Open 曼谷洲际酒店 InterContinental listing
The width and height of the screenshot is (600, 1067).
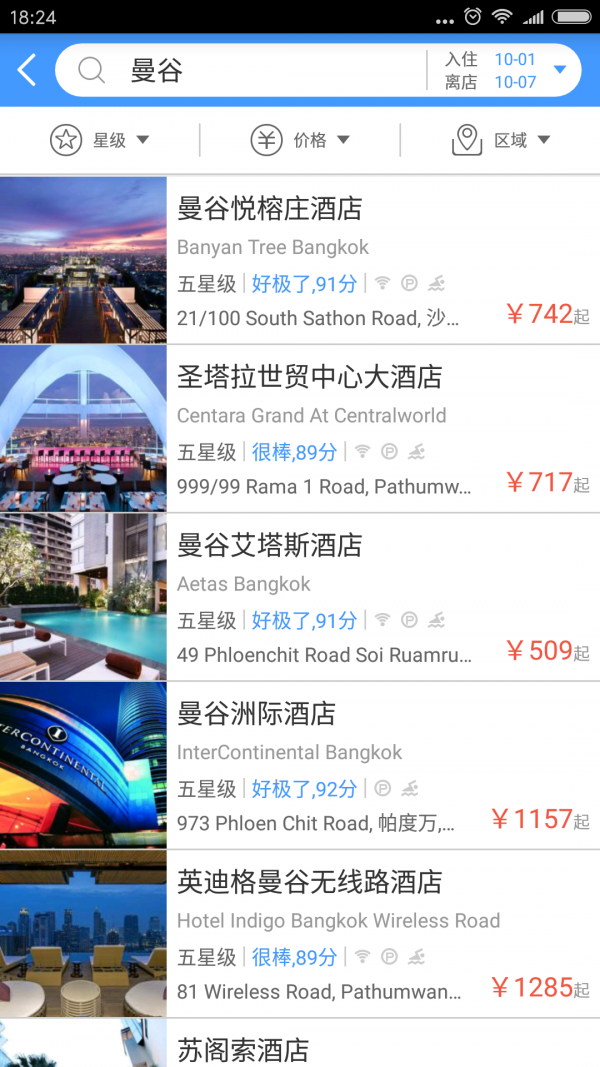pyautogui.click(x=300, y=765)
